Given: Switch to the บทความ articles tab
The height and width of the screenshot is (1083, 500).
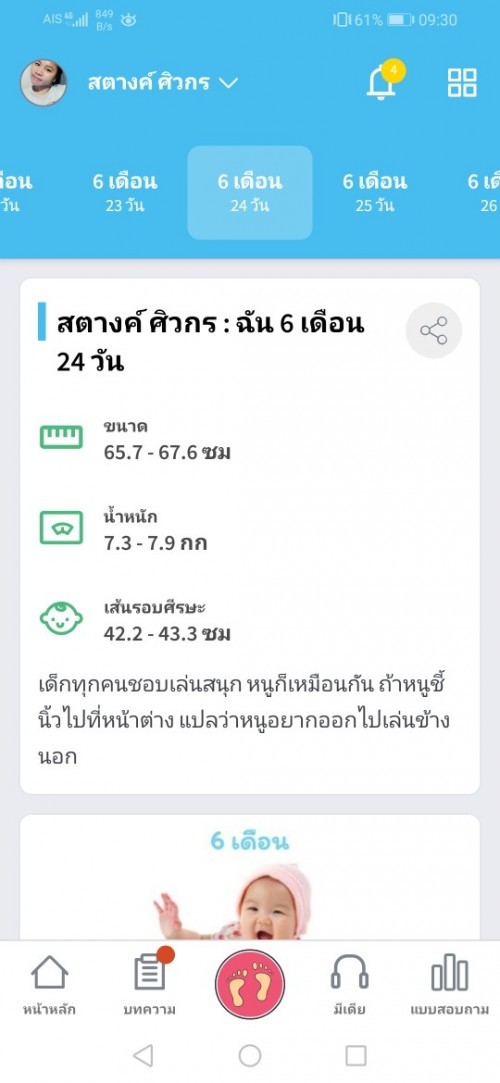Looking at the screenshot, I should tap(150, 984).
